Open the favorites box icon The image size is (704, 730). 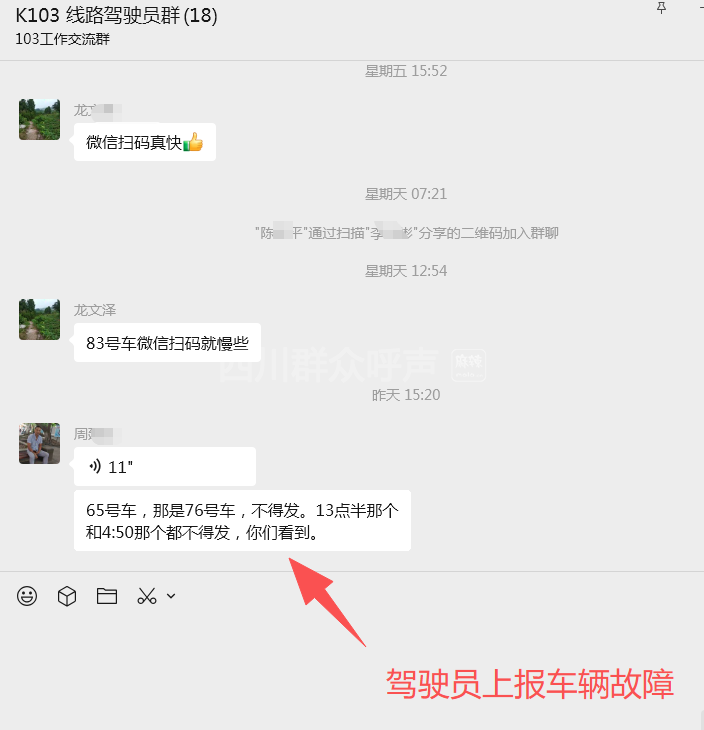click(x=67, y=596)
